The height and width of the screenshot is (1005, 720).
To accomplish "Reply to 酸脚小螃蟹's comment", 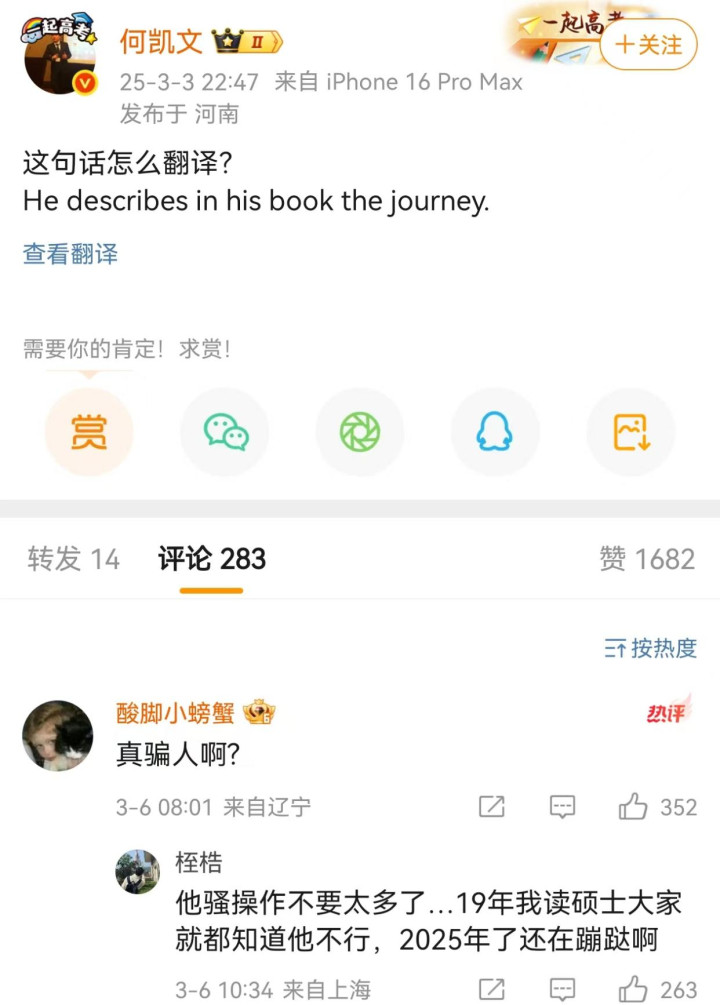I will [x=563, y=807].
